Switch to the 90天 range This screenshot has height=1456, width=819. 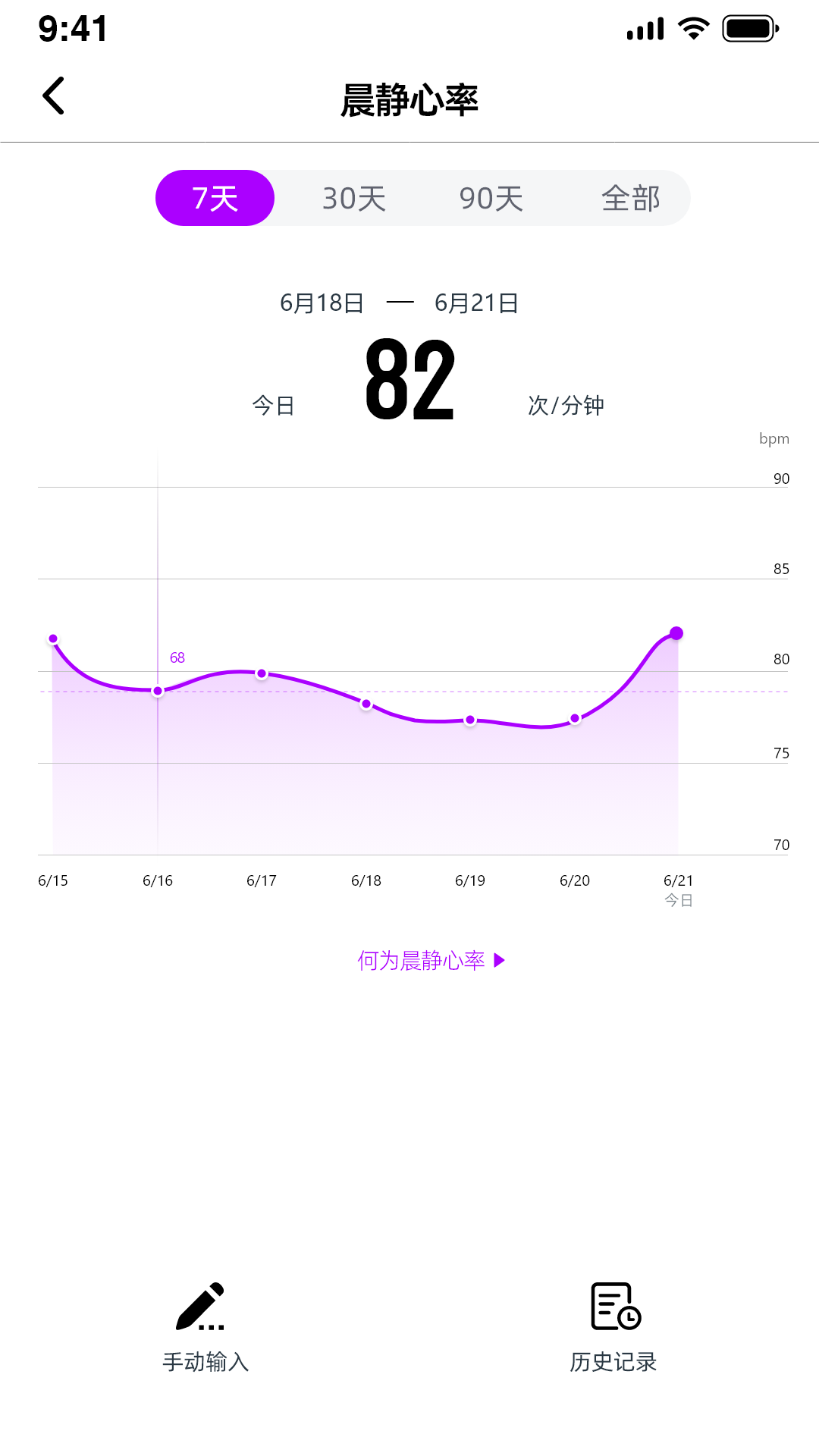(x=491, y=199)
